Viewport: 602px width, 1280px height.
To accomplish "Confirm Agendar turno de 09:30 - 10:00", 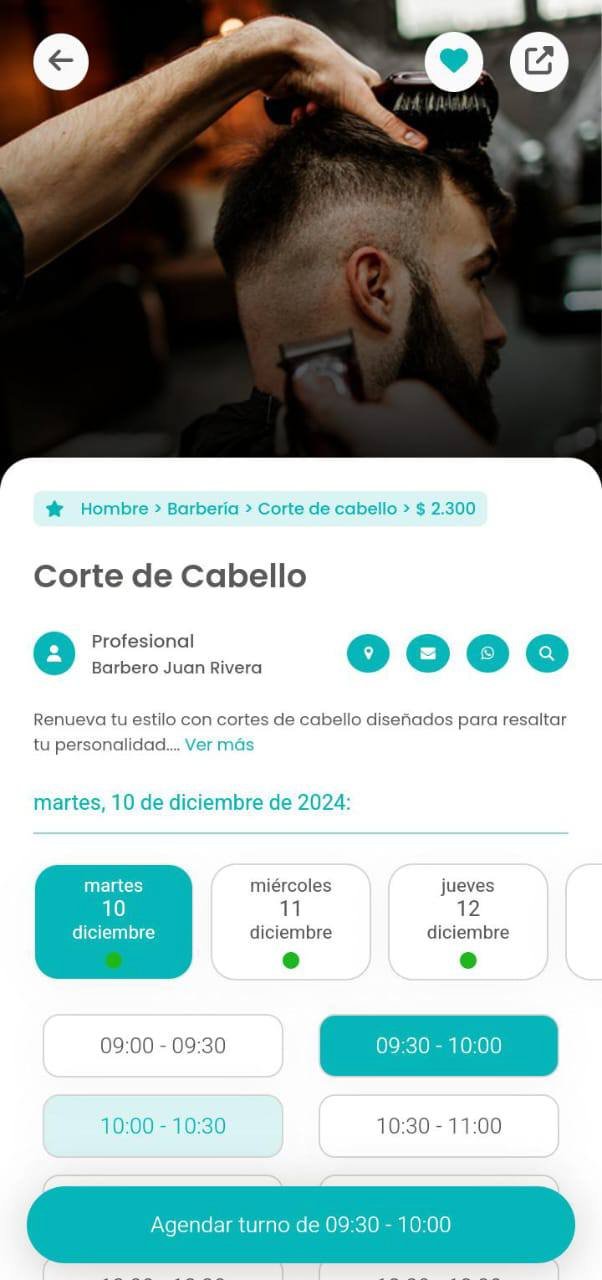I will (x=300, y=1225).
